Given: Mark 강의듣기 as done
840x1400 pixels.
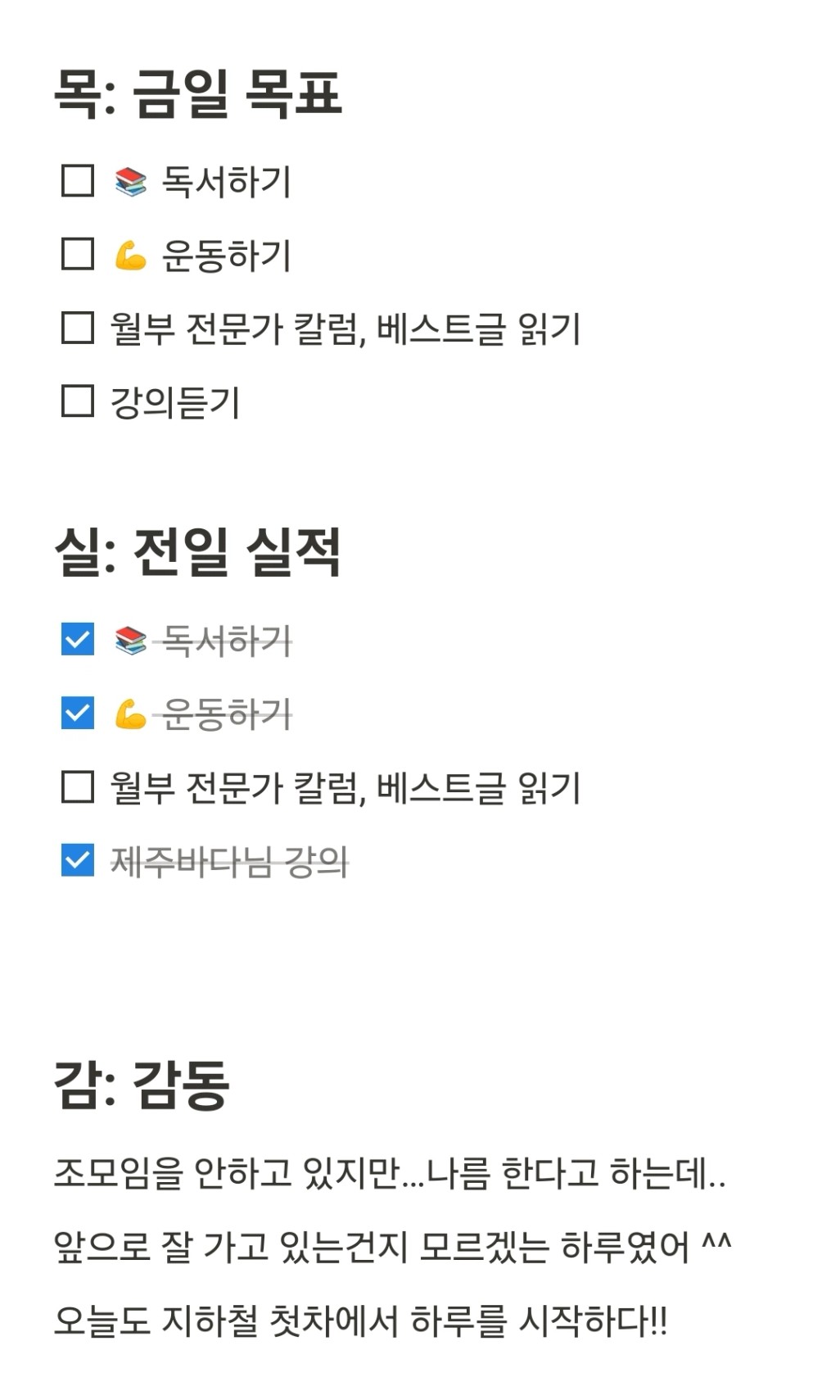Looking at the screenshot, I should pos(78,401).
